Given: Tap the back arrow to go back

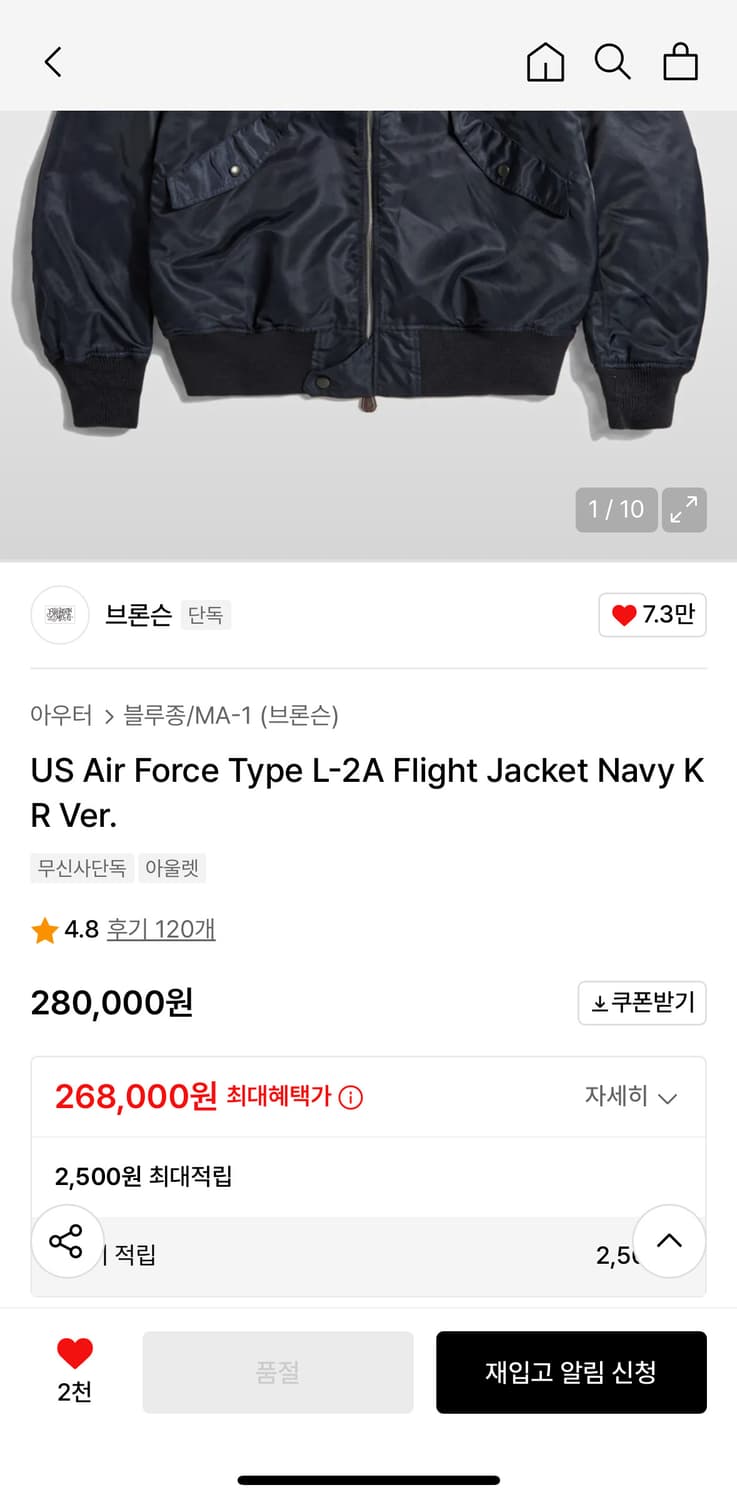Looking at the screenshot, I should coord(53,61).
